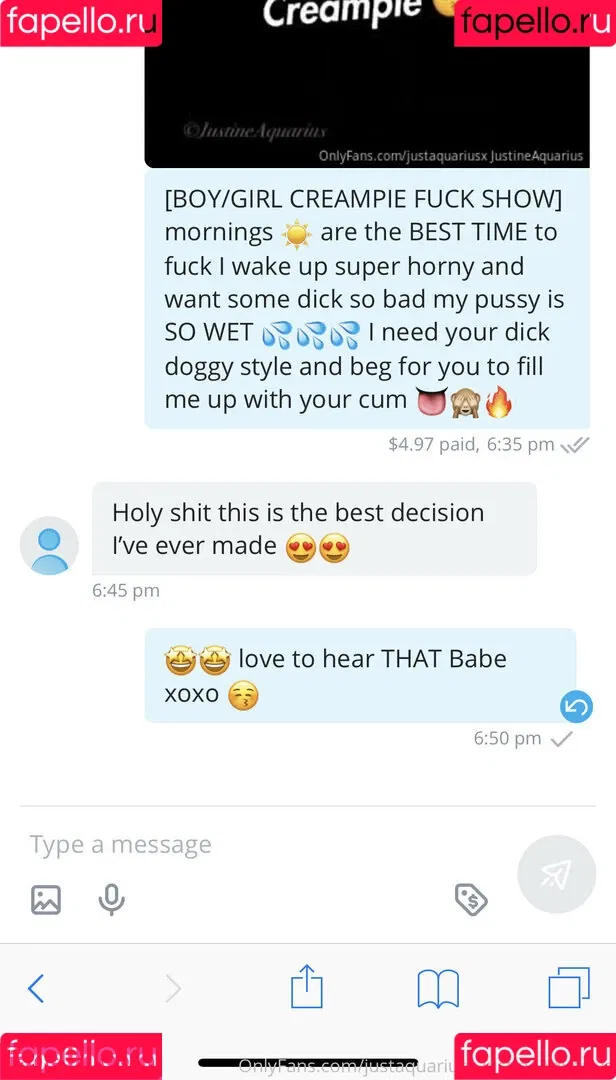Open the sender's profile avatar
616x1080 pixels.
pos(49,545)
